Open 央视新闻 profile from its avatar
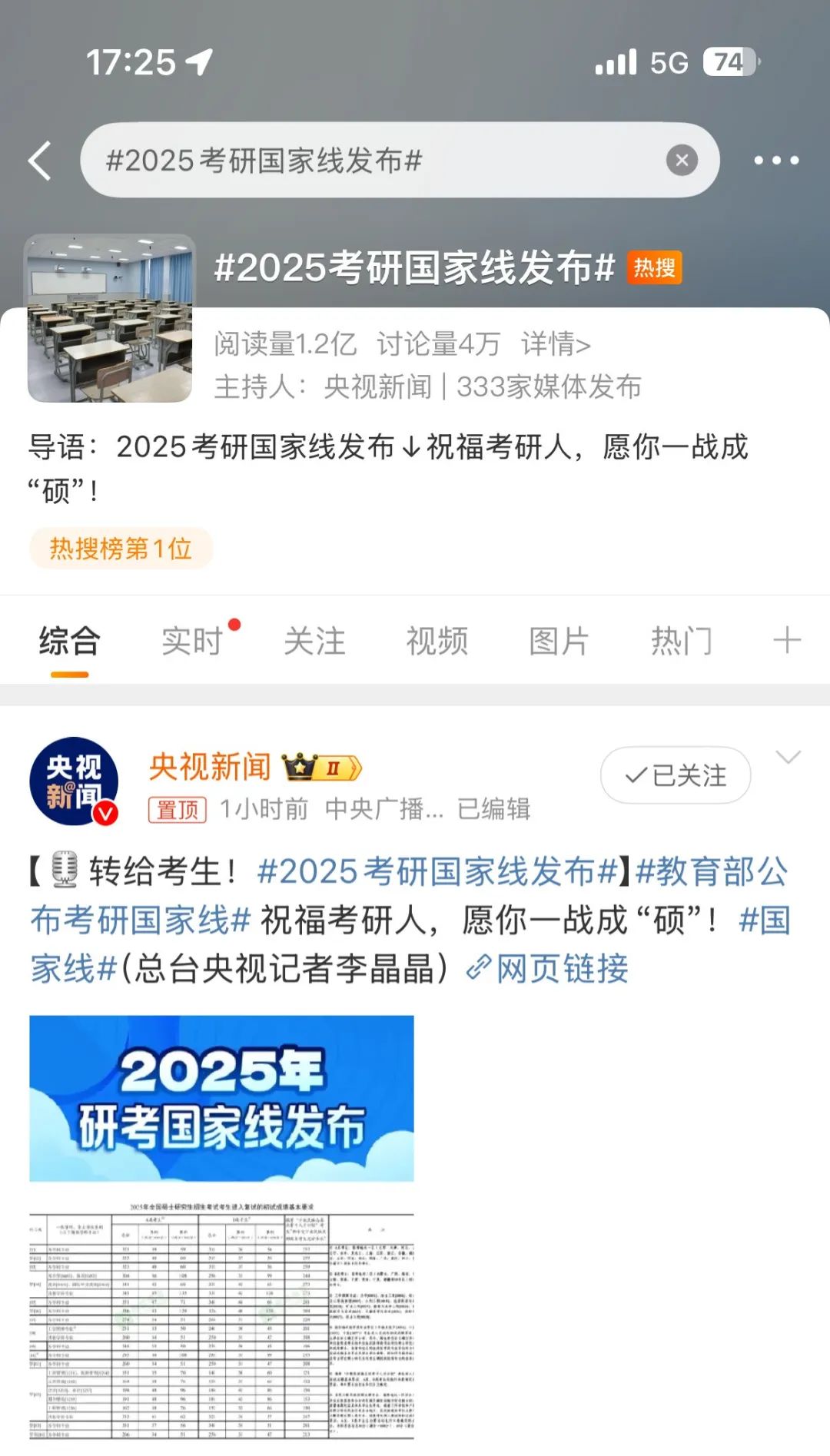830x1456 pixels. pos(74,781)
